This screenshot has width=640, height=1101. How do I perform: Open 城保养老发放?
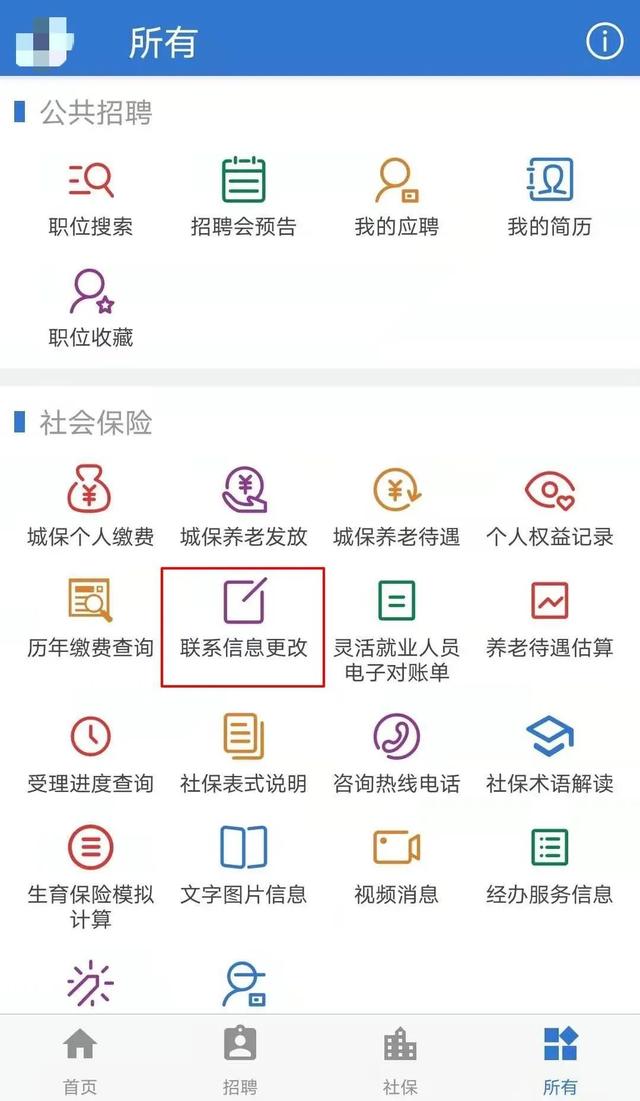click(x=244, y=508)
